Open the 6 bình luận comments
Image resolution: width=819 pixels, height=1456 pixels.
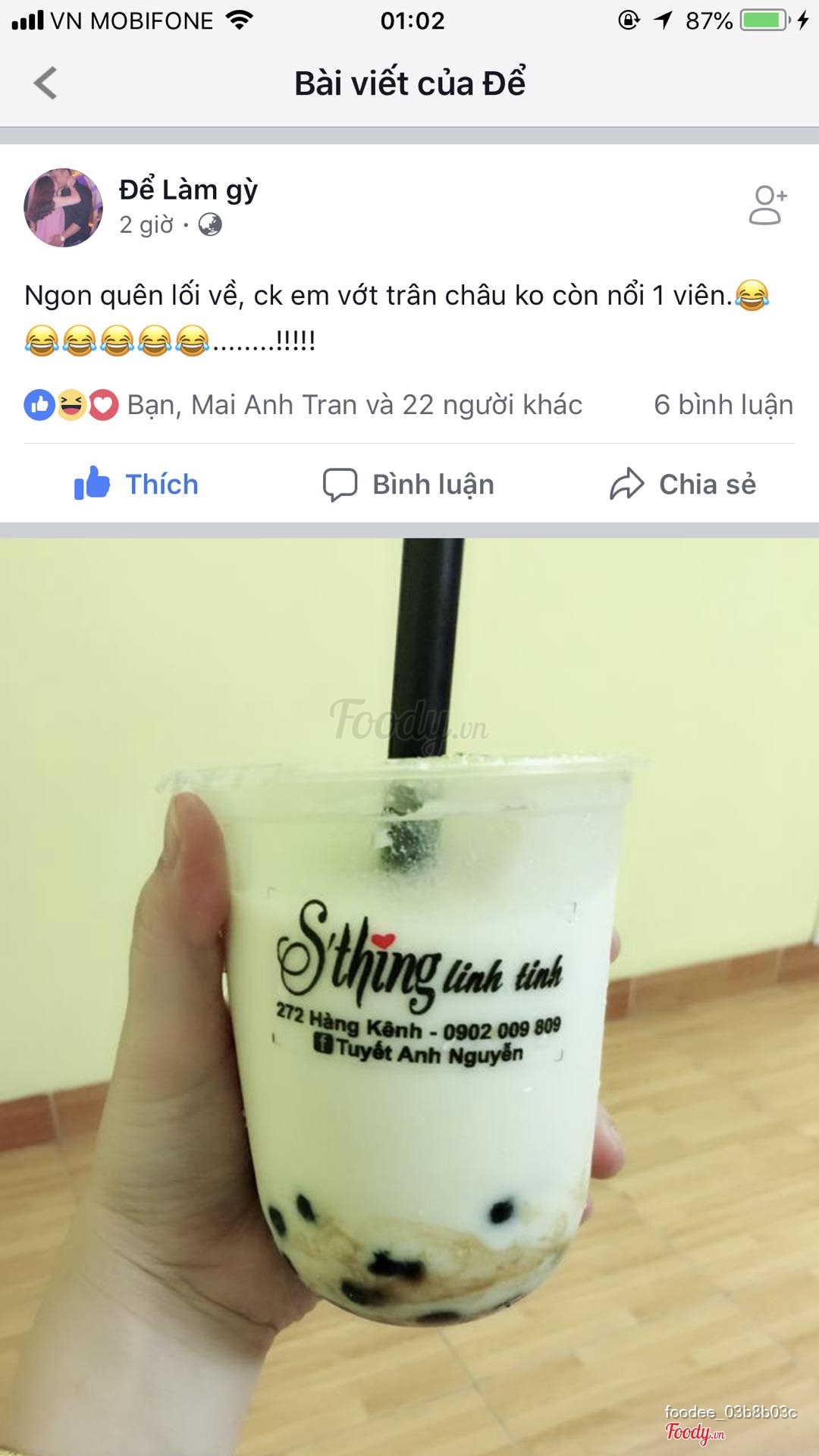tap(723, 405)
